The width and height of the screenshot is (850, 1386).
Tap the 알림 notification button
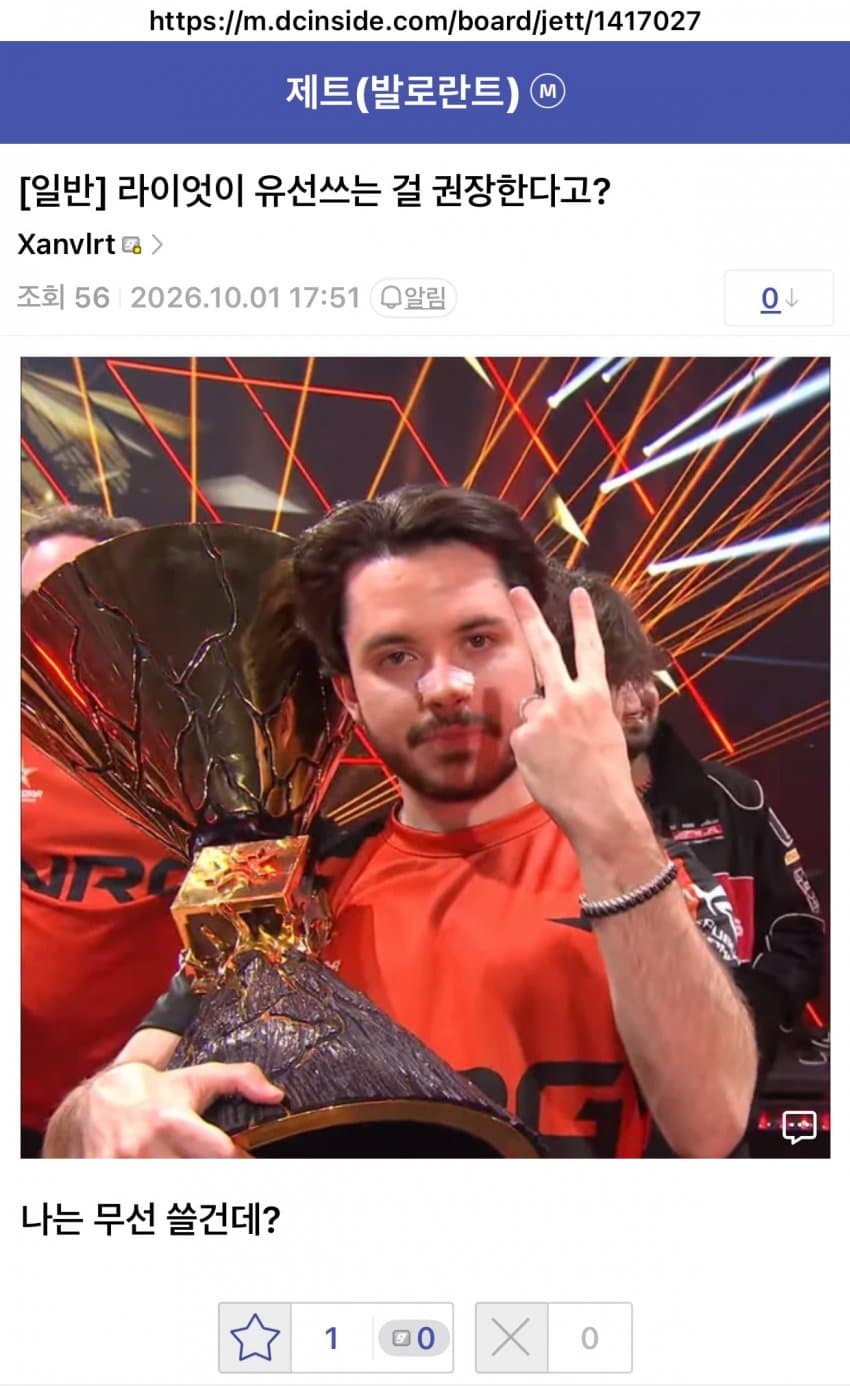coord(414,298)
